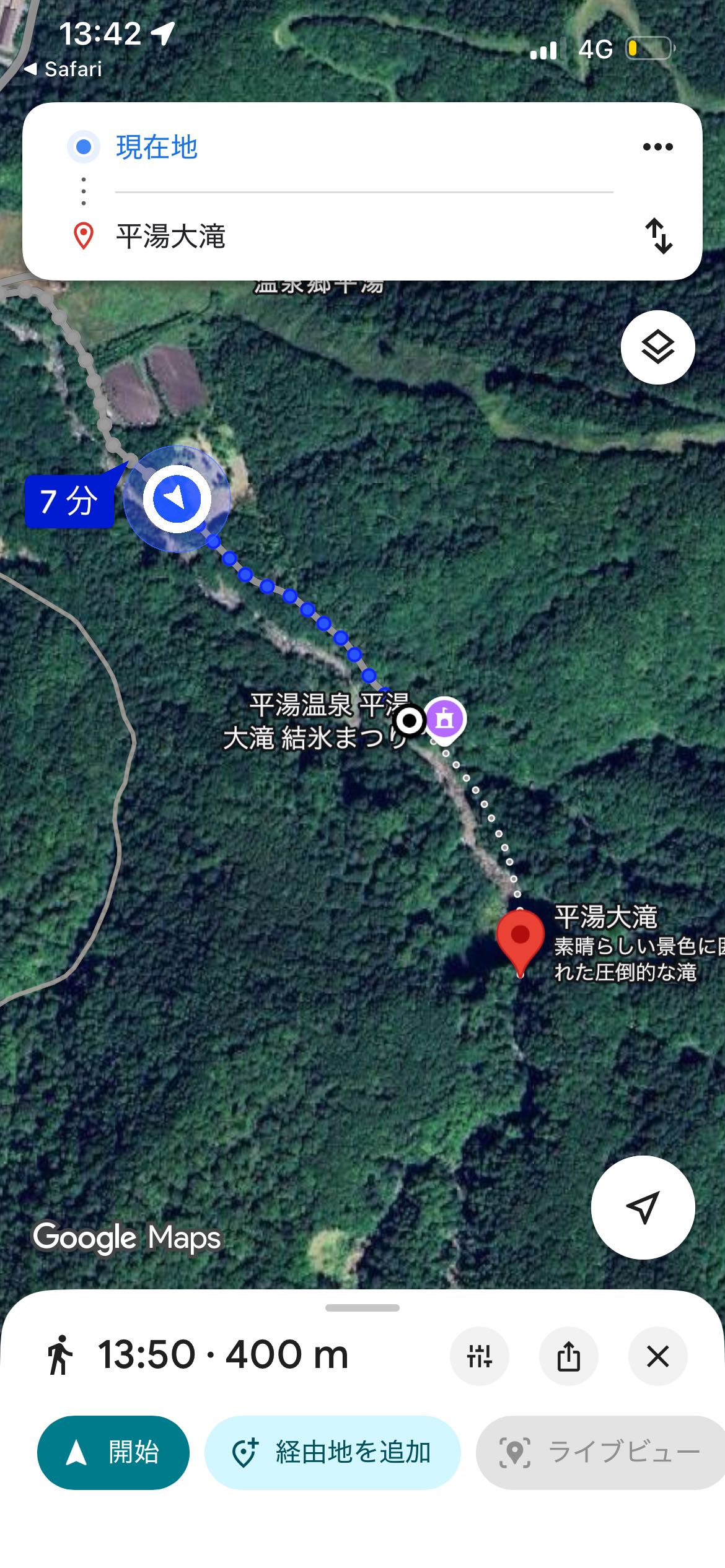
Task: Open the overflow menu for route options
Action: pos(657,147)
